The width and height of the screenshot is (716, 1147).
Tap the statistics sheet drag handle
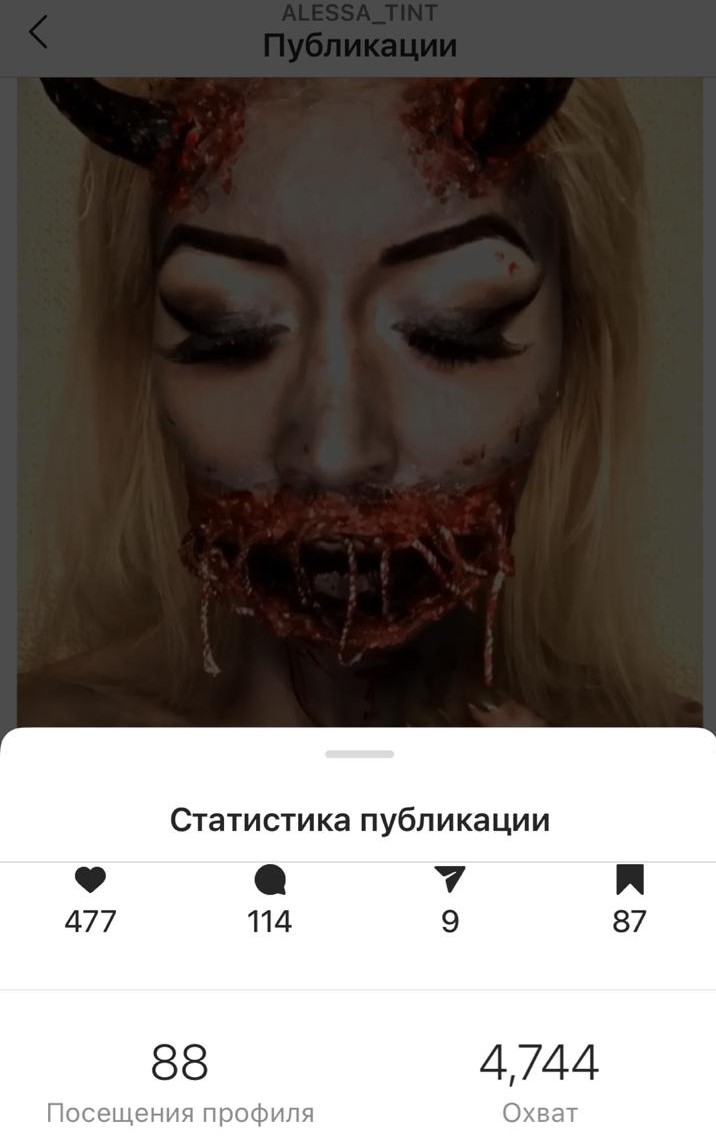click(x=359, y=754)
